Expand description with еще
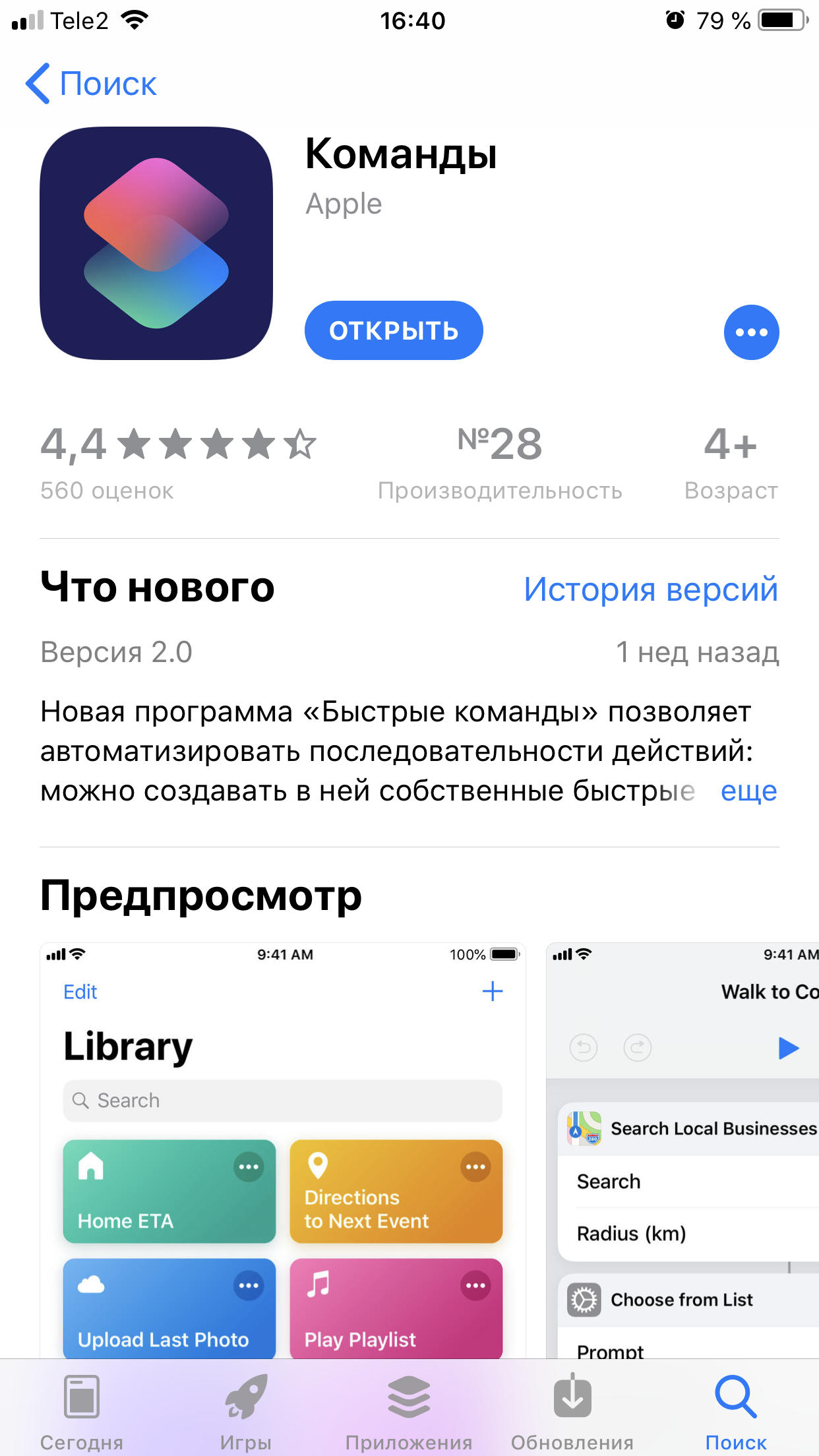This screenshot has height=1456, width=819. click(748, 791)
